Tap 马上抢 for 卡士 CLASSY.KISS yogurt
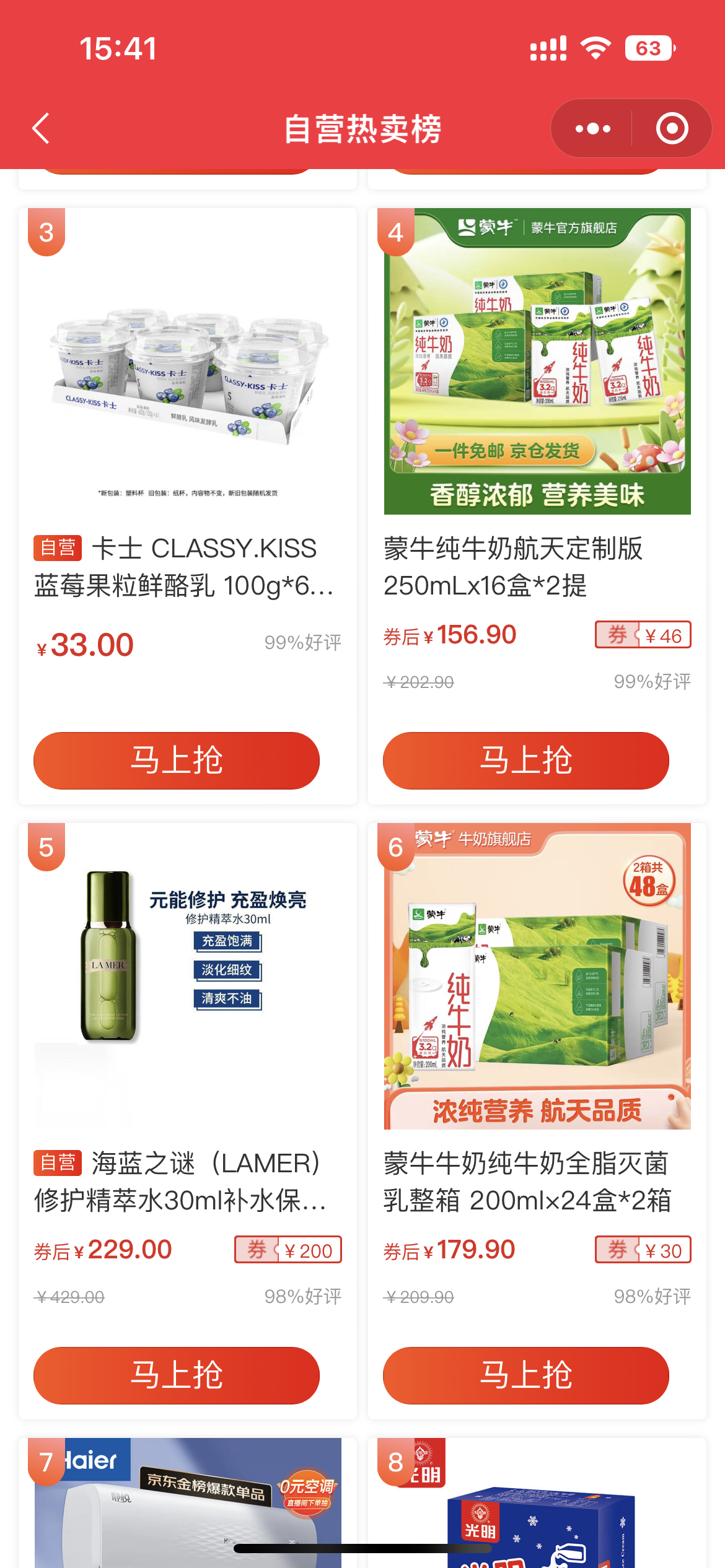This screenshot has height=1568, width=725. click(177, 760)
